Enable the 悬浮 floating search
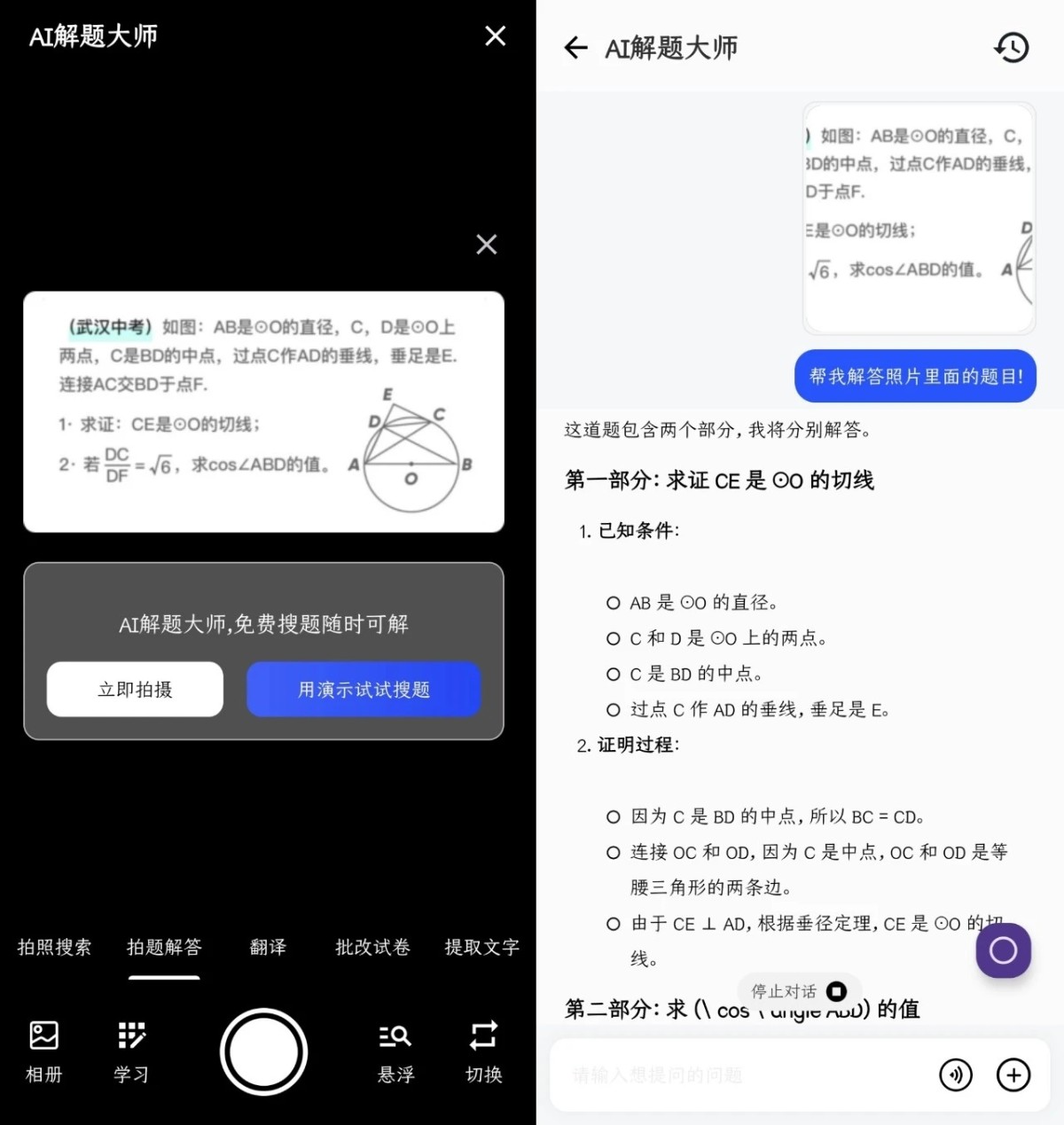The width and height of the screenshot is (1064, 1125). point(395,1051)
